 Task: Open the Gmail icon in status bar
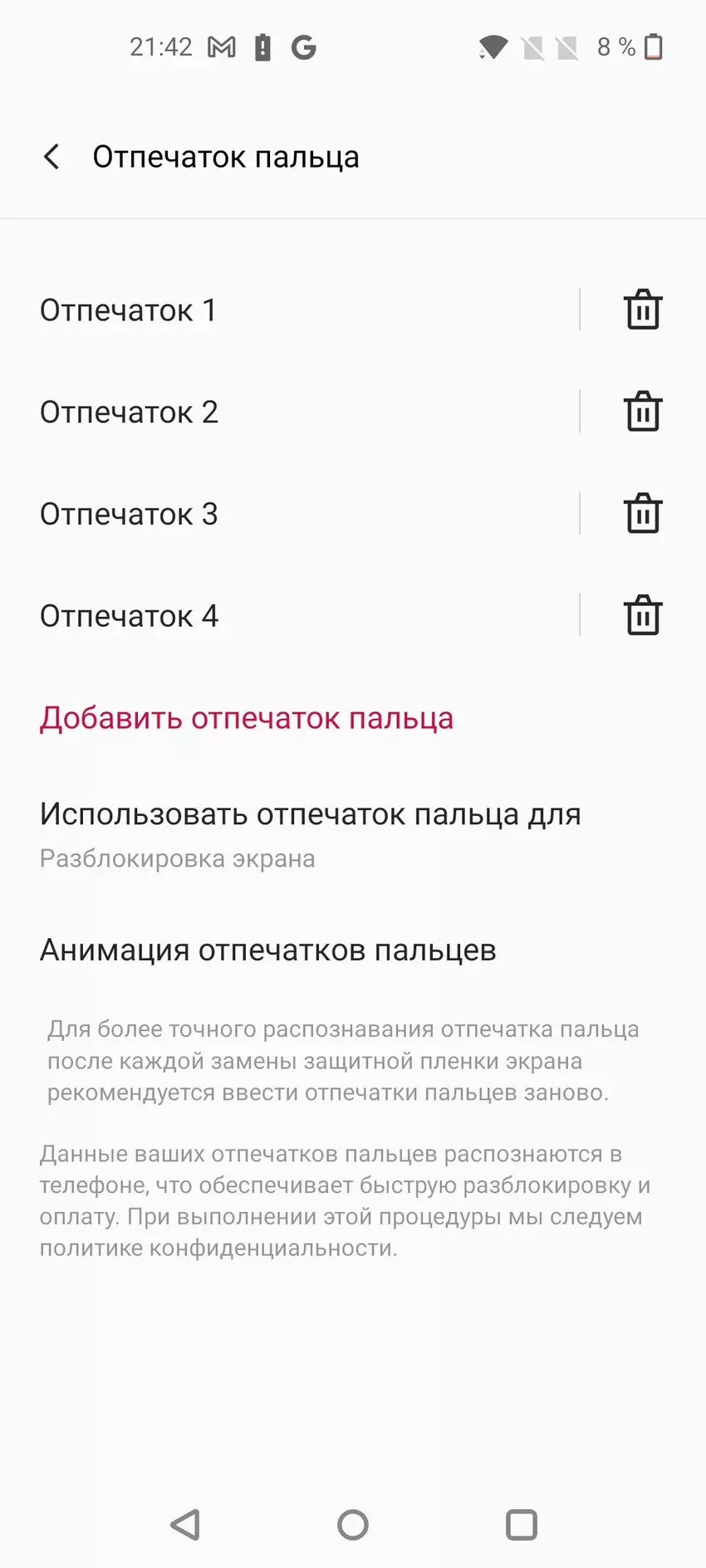(x=221, y=46)
